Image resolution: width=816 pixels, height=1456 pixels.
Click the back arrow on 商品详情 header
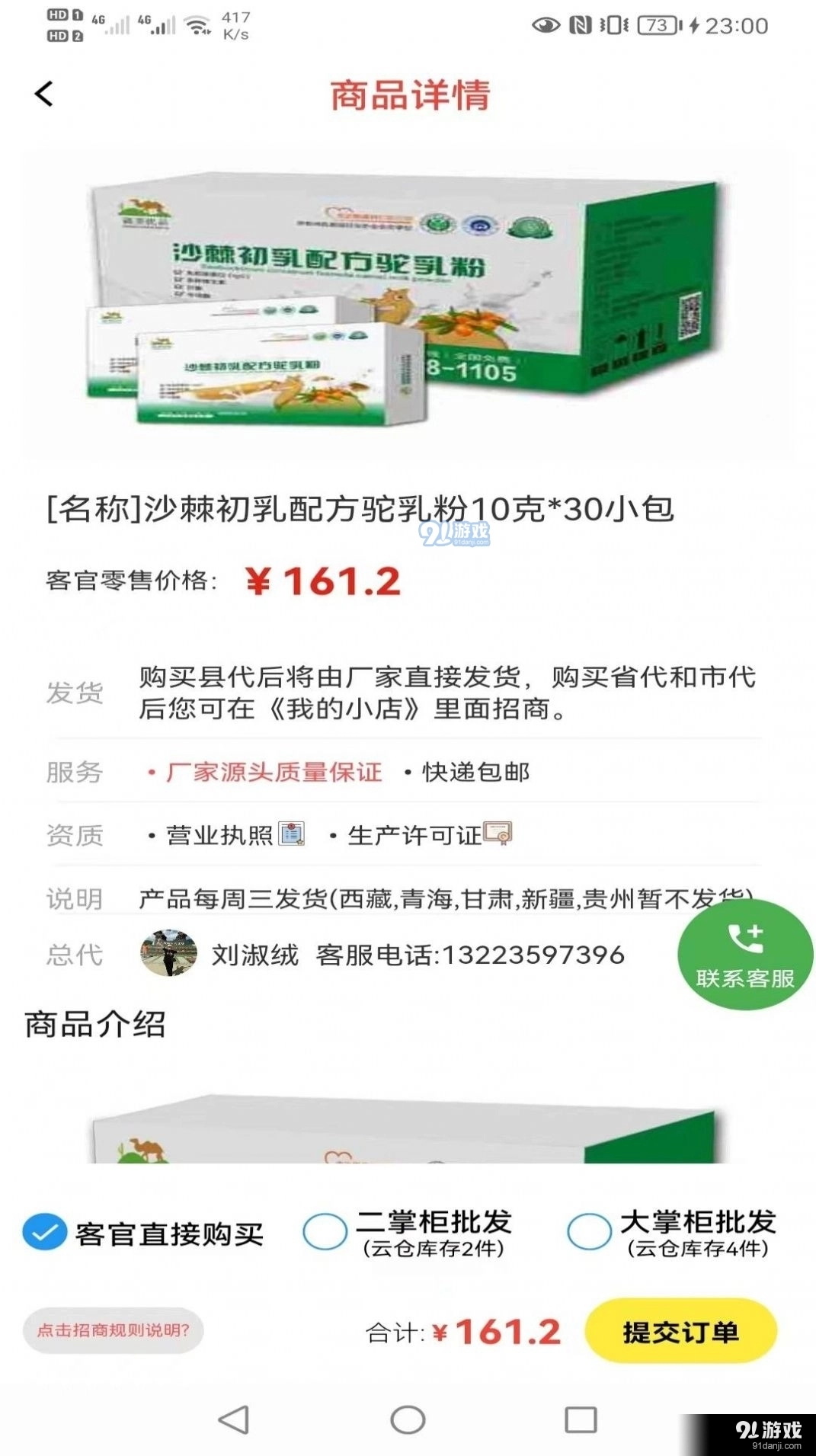[x=44, y=94]
